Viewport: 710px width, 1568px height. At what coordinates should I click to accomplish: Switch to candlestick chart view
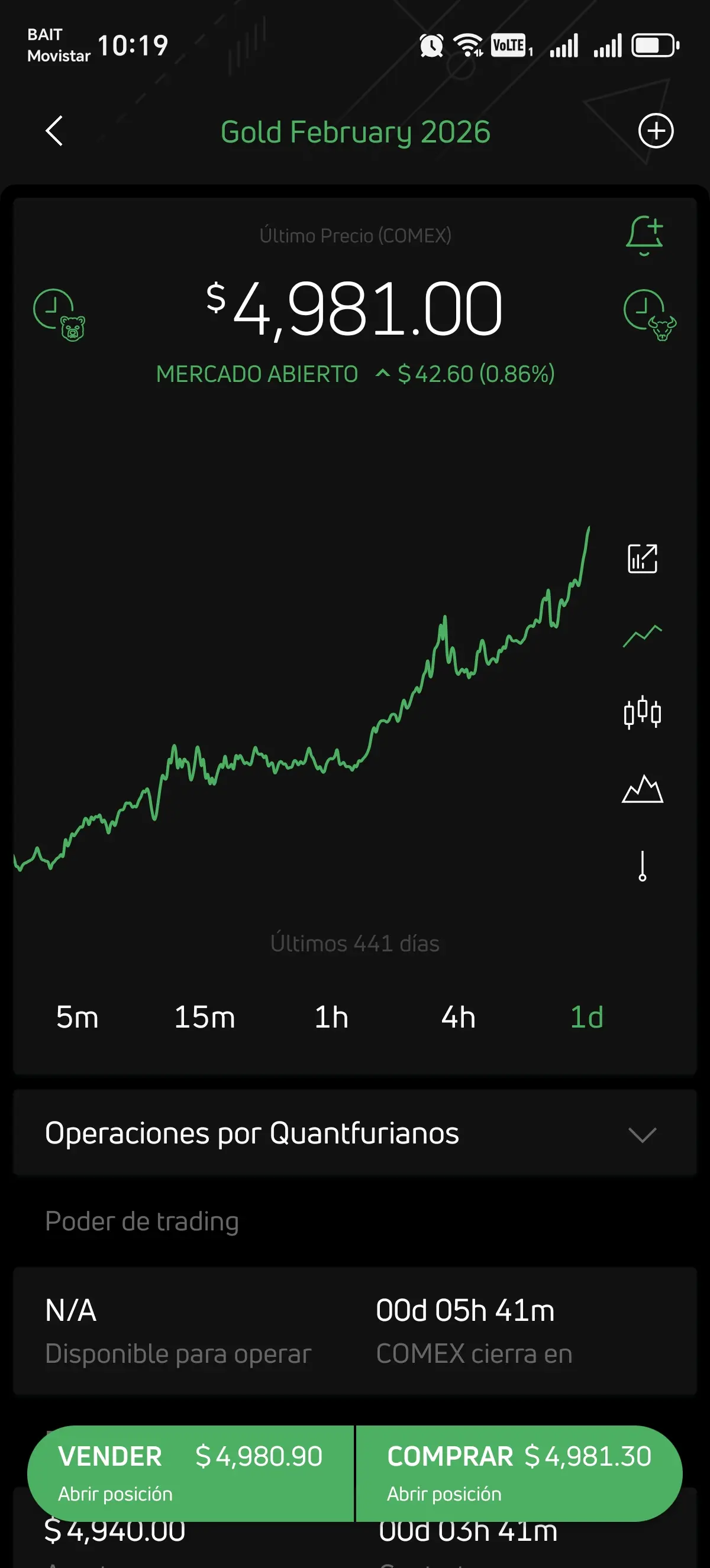(x=643, y=712)
